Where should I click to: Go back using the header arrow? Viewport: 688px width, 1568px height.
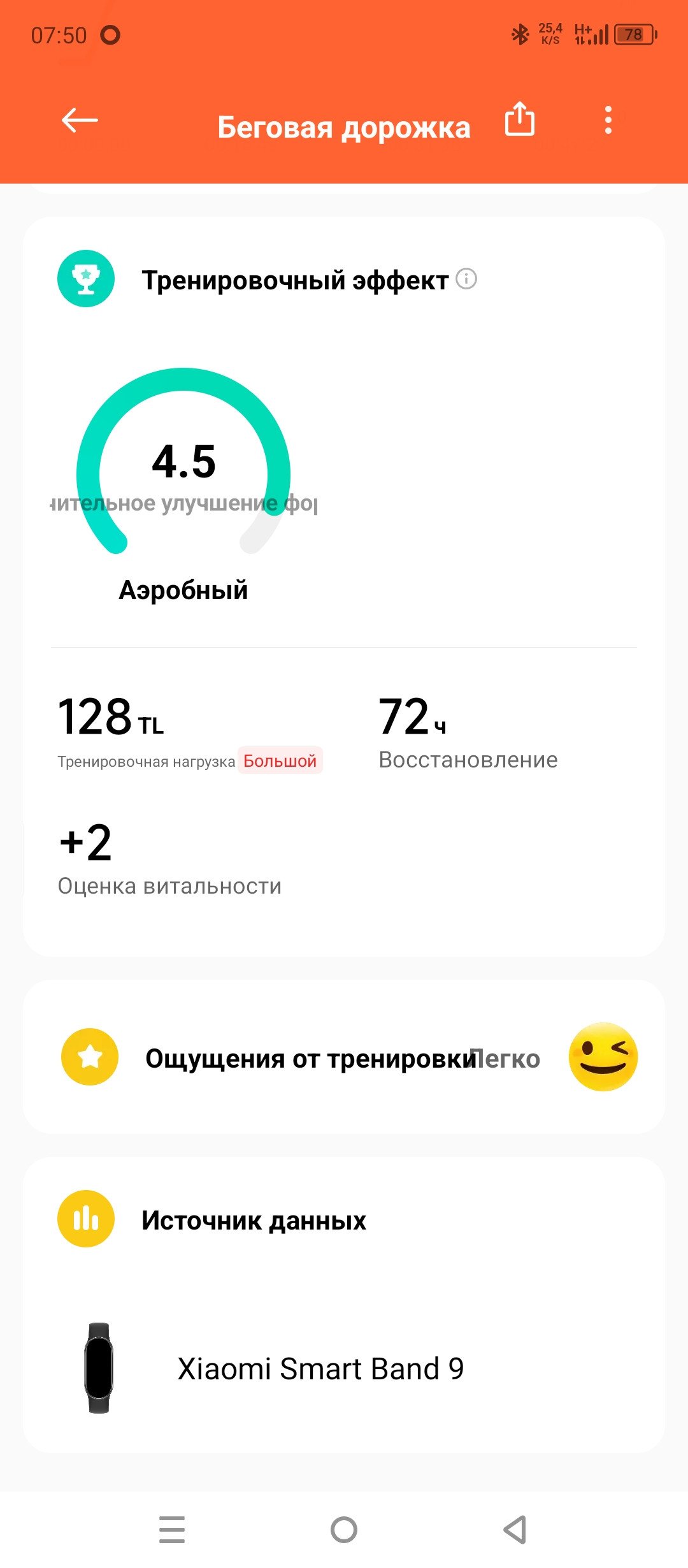click(x=80, y=120)
